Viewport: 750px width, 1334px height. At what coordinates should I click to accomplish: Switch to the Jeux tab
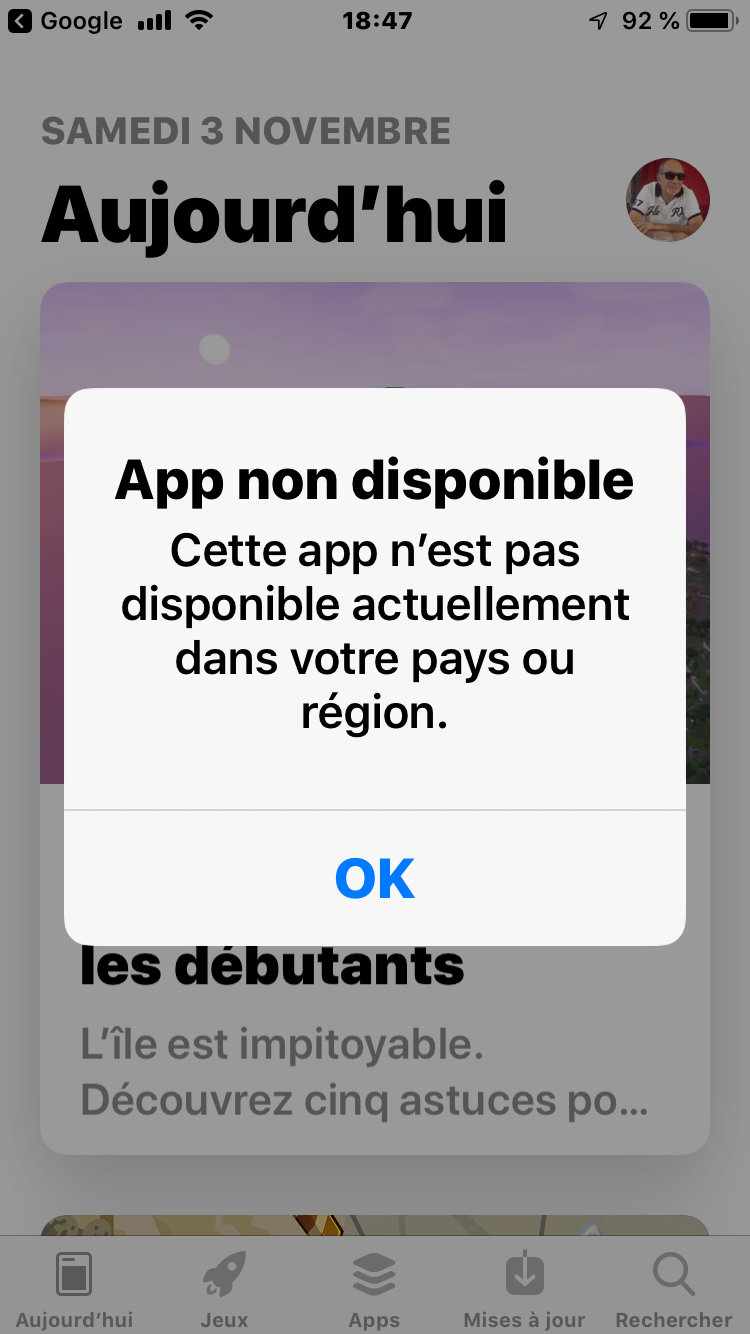[x=224, y=1289]
